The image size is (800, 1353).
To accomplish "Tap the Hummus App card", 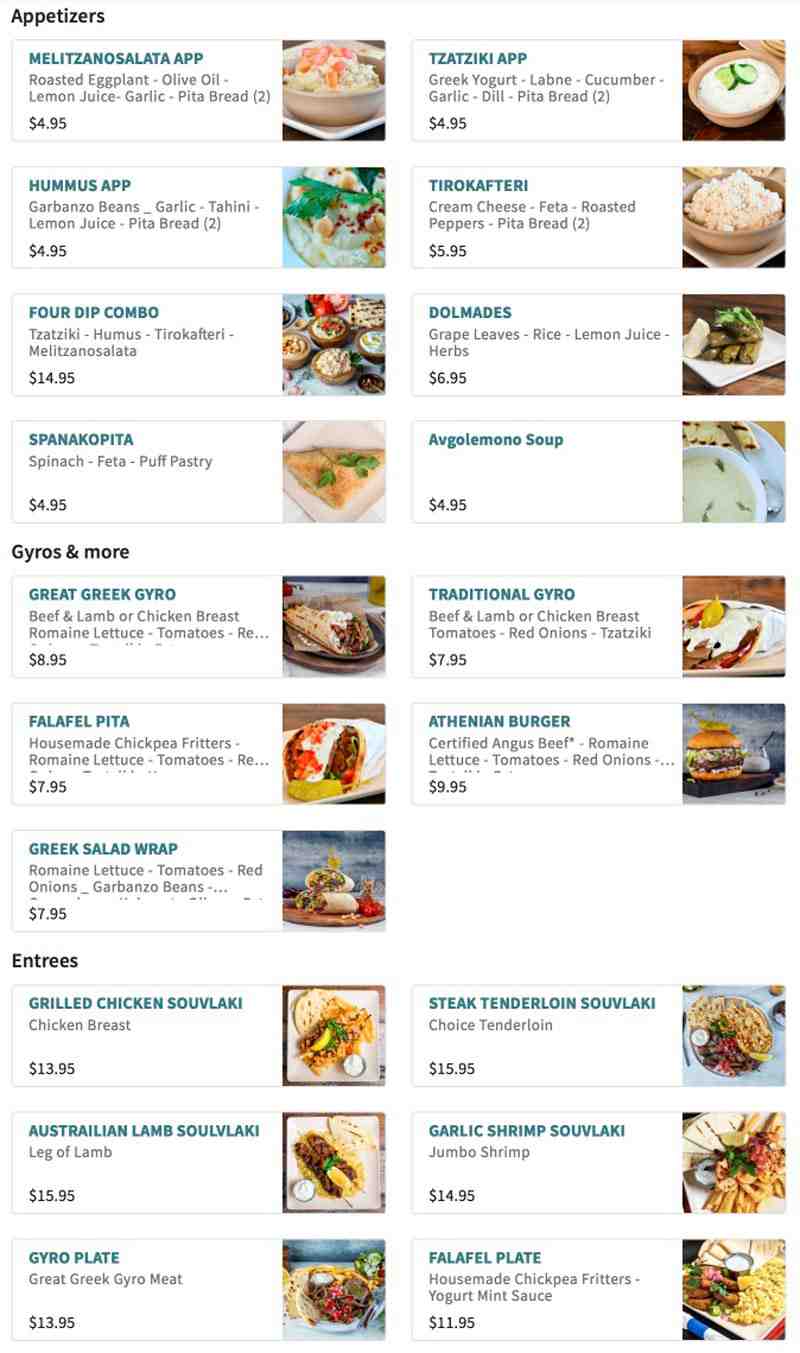I will [198, 217].
